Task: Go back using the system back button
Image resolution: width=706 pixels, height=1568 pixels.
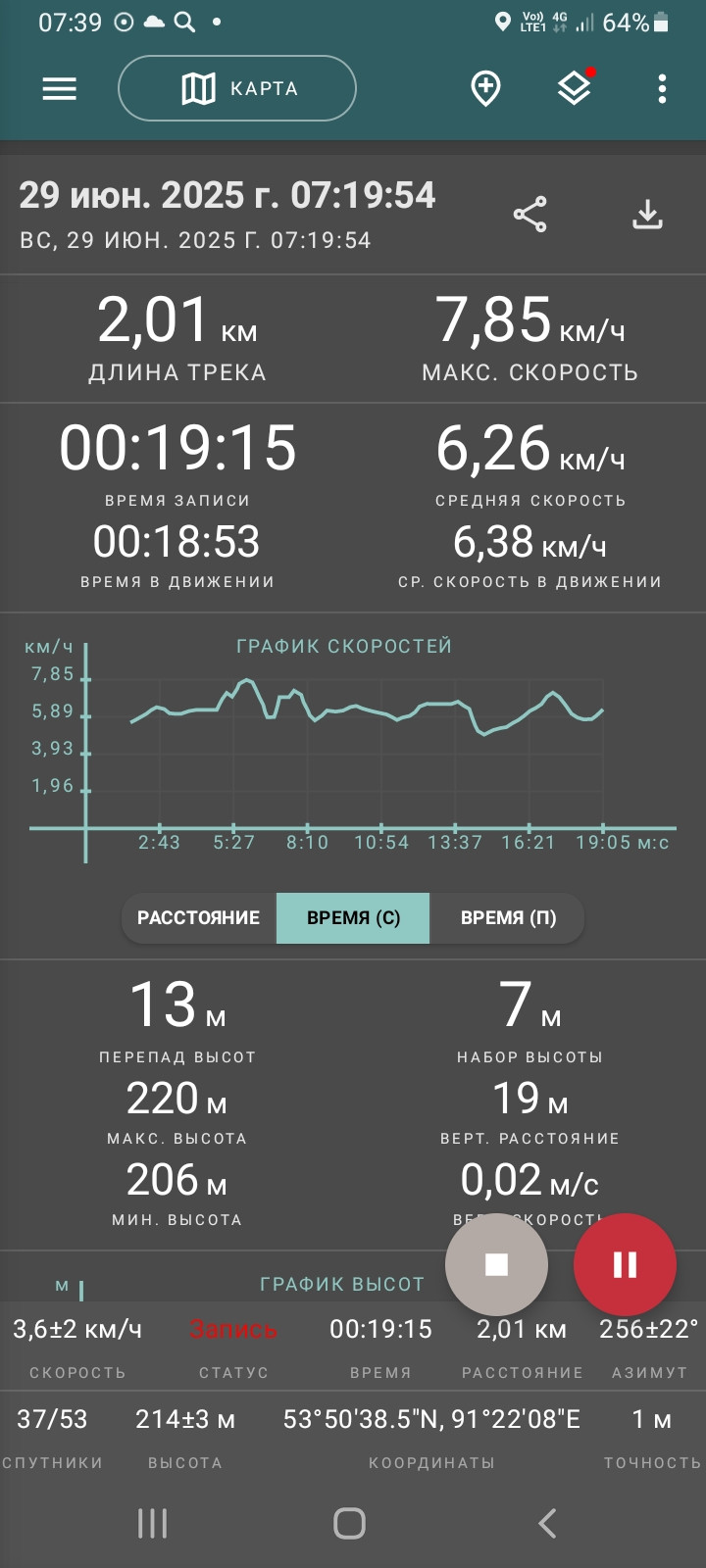Action: tap(547, 1523)
